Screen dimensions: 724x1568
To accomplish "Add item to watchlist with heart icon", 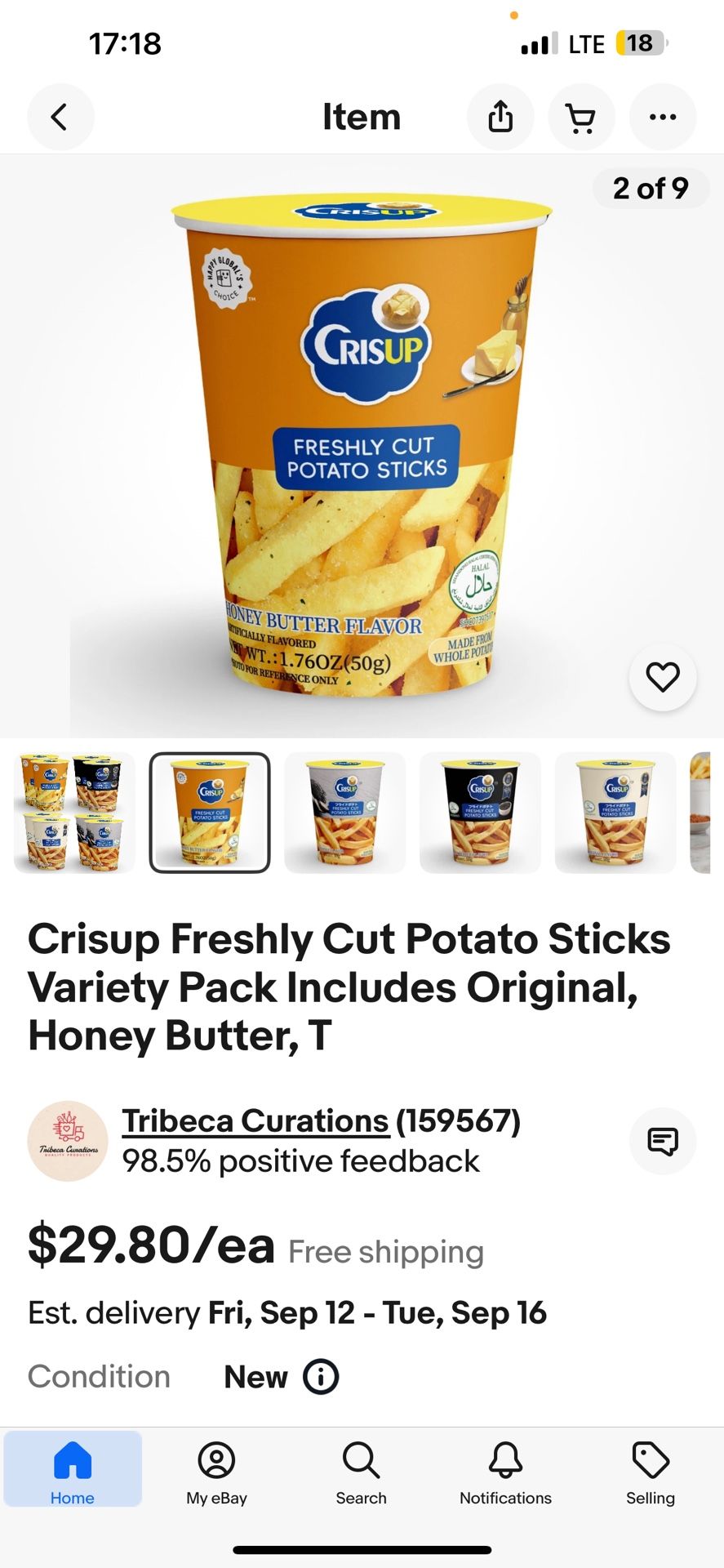I will 663,677.
